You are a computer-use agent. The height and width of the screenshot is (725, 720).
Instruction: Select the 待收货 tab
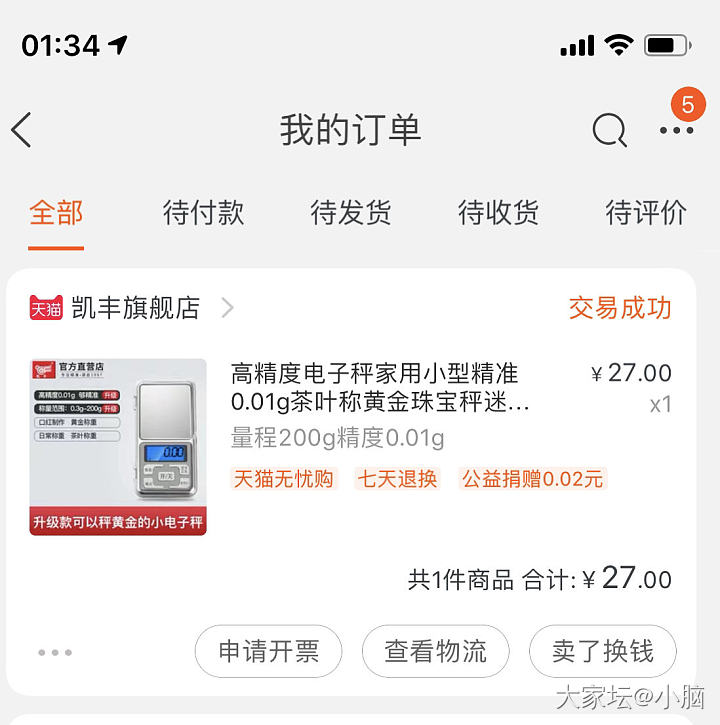coord(498,213)
